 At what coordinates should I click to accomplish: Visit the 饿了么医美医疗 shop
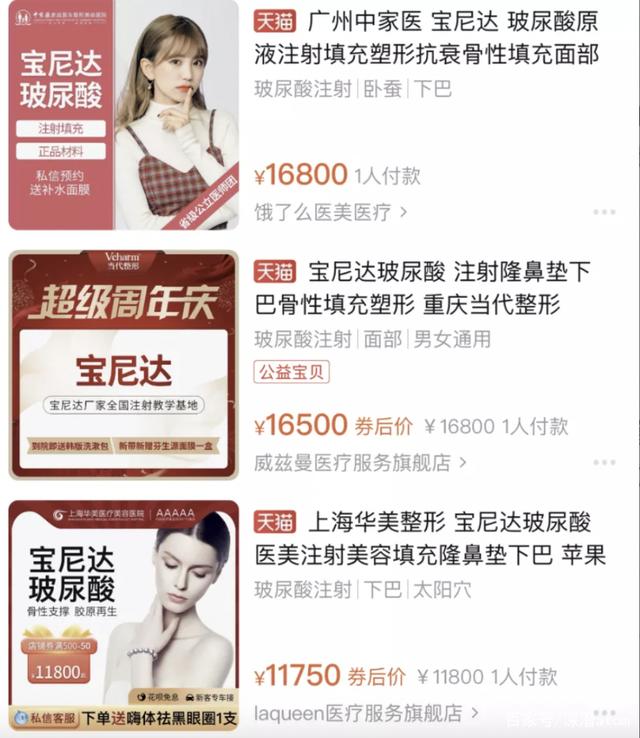331,212
